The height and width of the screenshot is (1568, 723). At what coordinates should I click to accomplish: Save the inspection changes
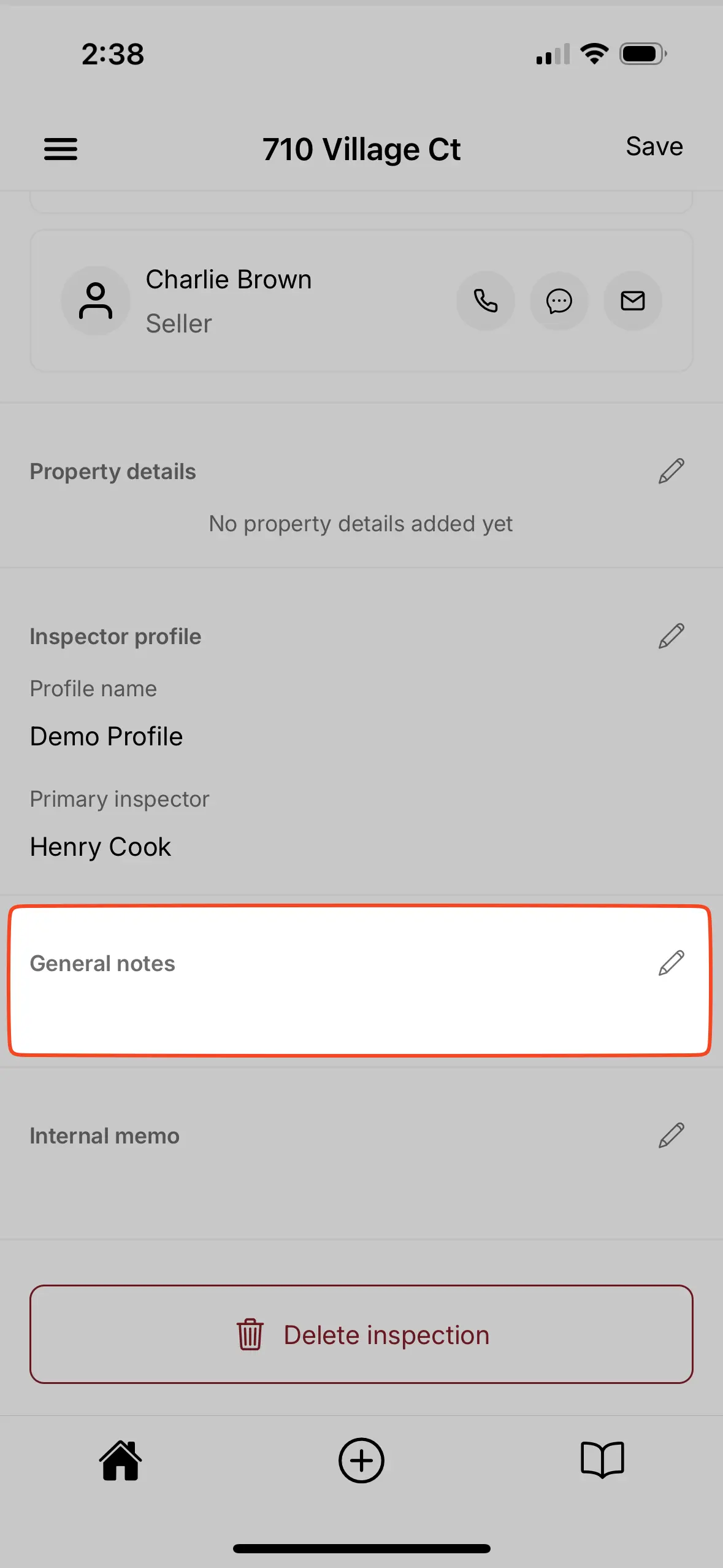pos(654,146)
